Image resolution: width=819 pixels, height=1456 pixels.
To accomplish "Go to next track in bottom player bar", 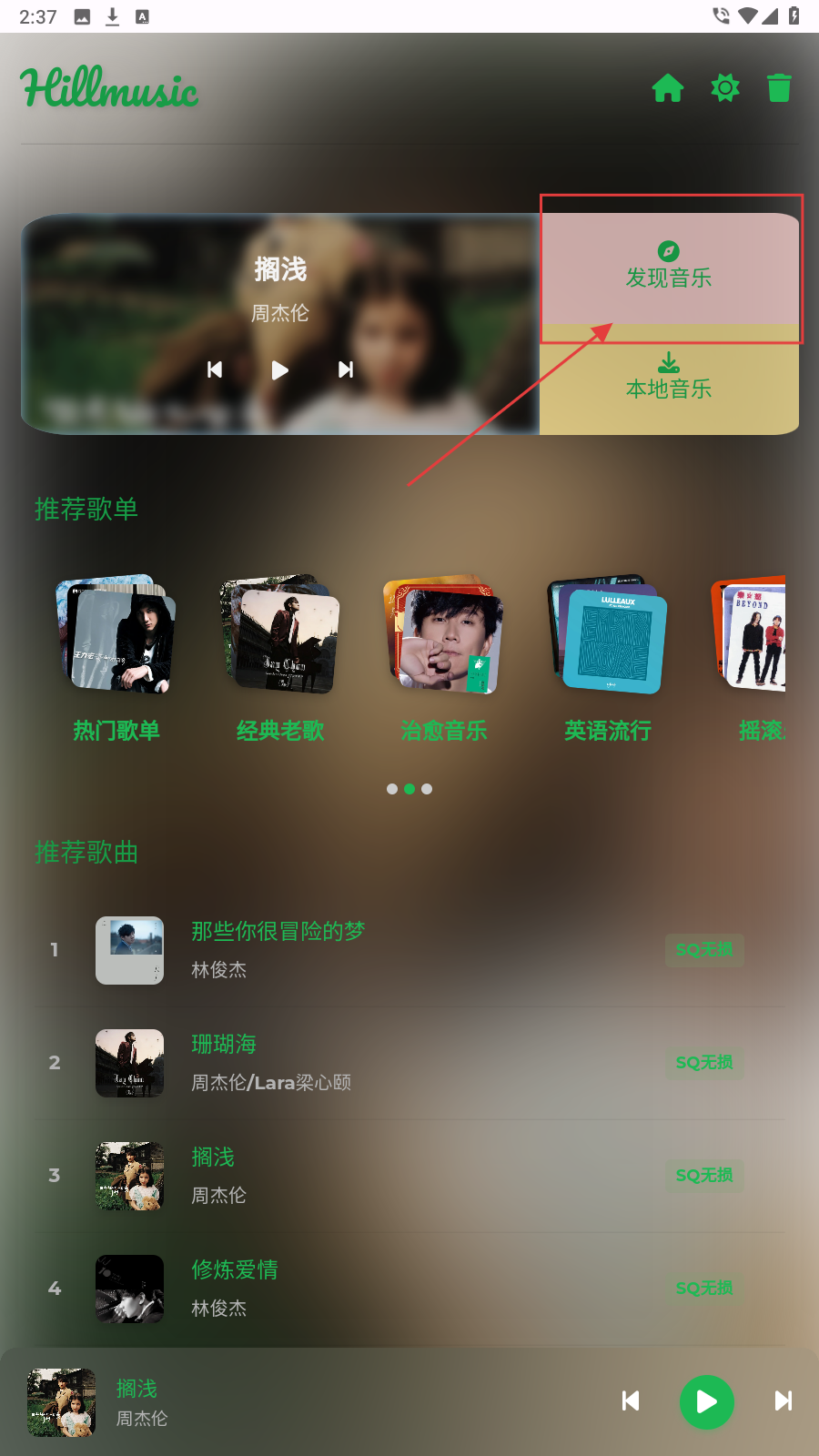I will [x=783, y=1401].
